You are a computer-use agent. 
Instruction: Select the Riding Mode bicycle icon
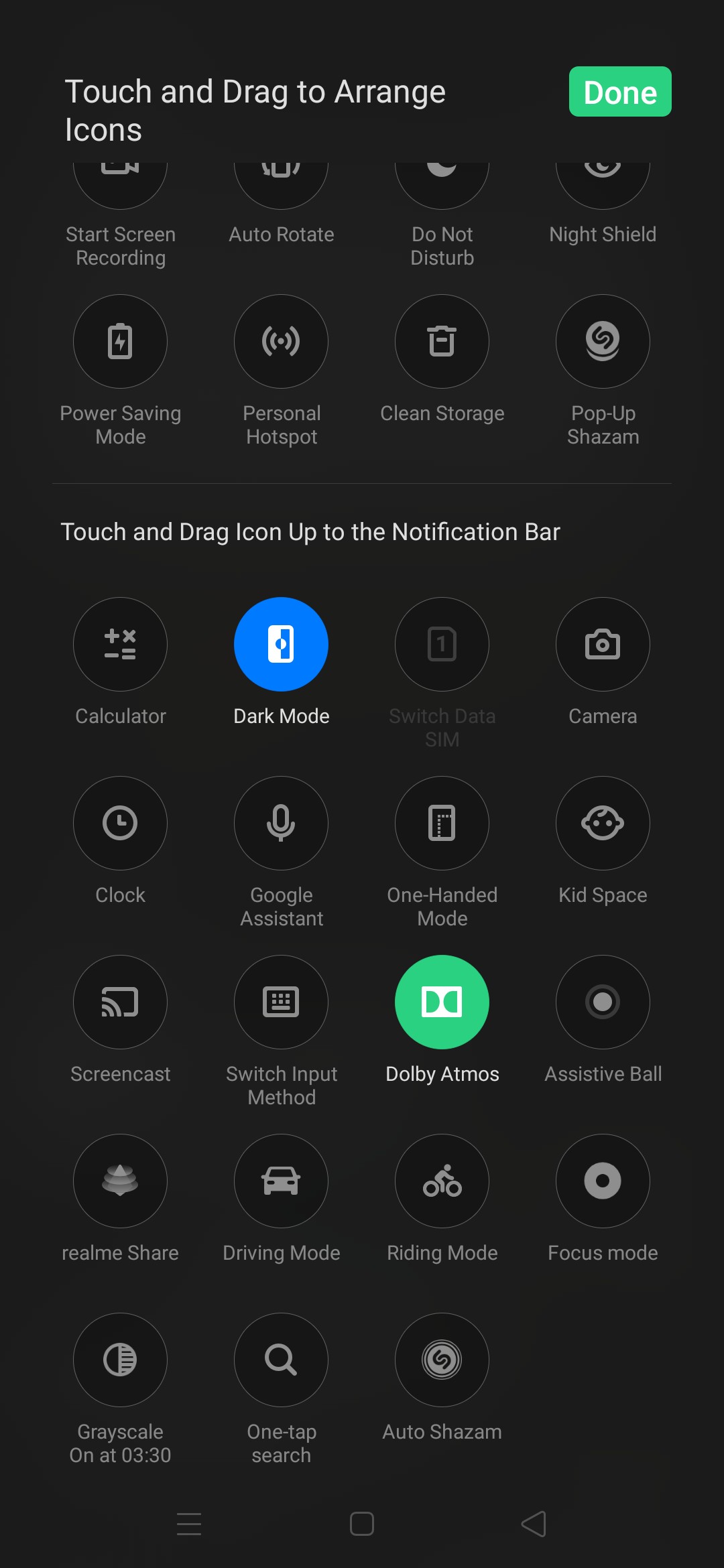click(442, 1181)
